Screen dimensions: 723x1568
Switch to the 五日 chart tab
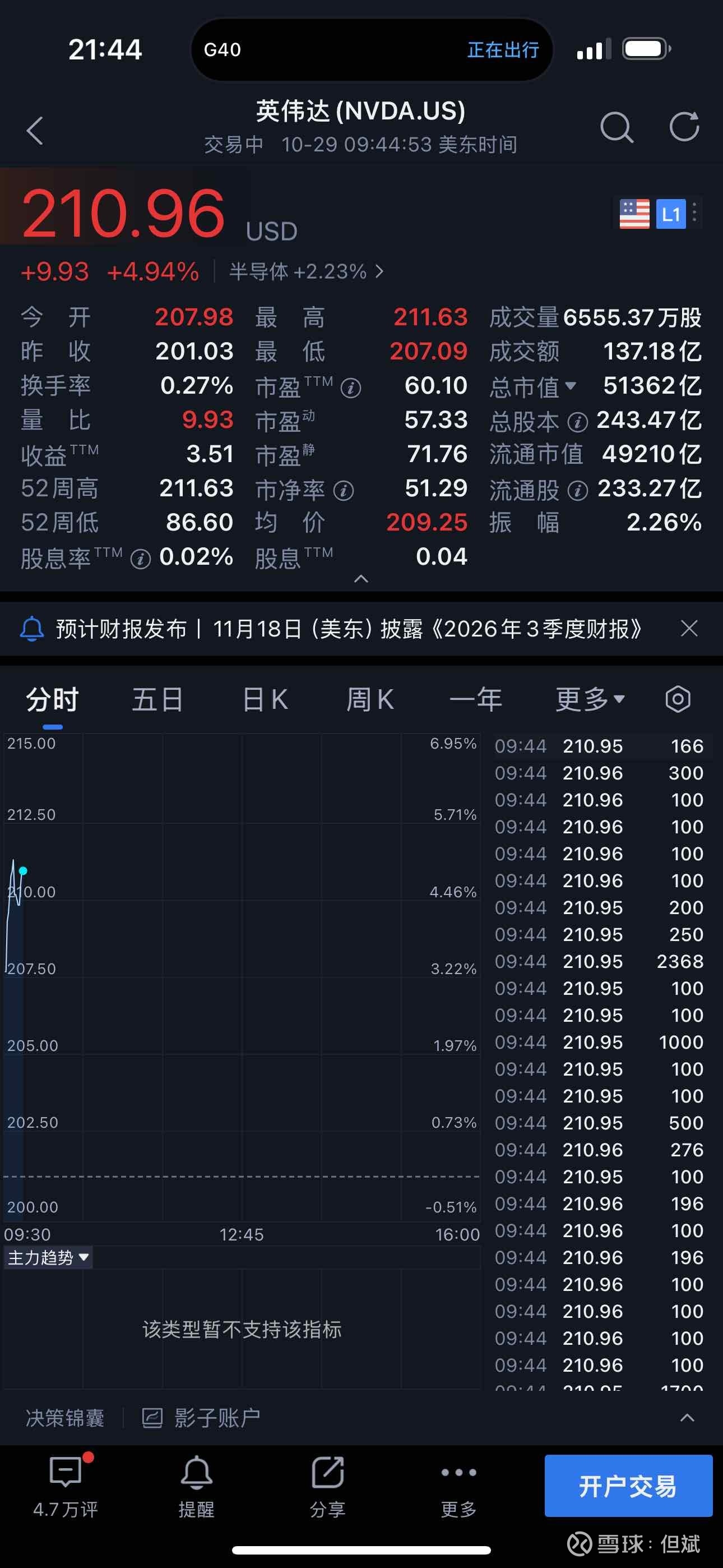157,699
